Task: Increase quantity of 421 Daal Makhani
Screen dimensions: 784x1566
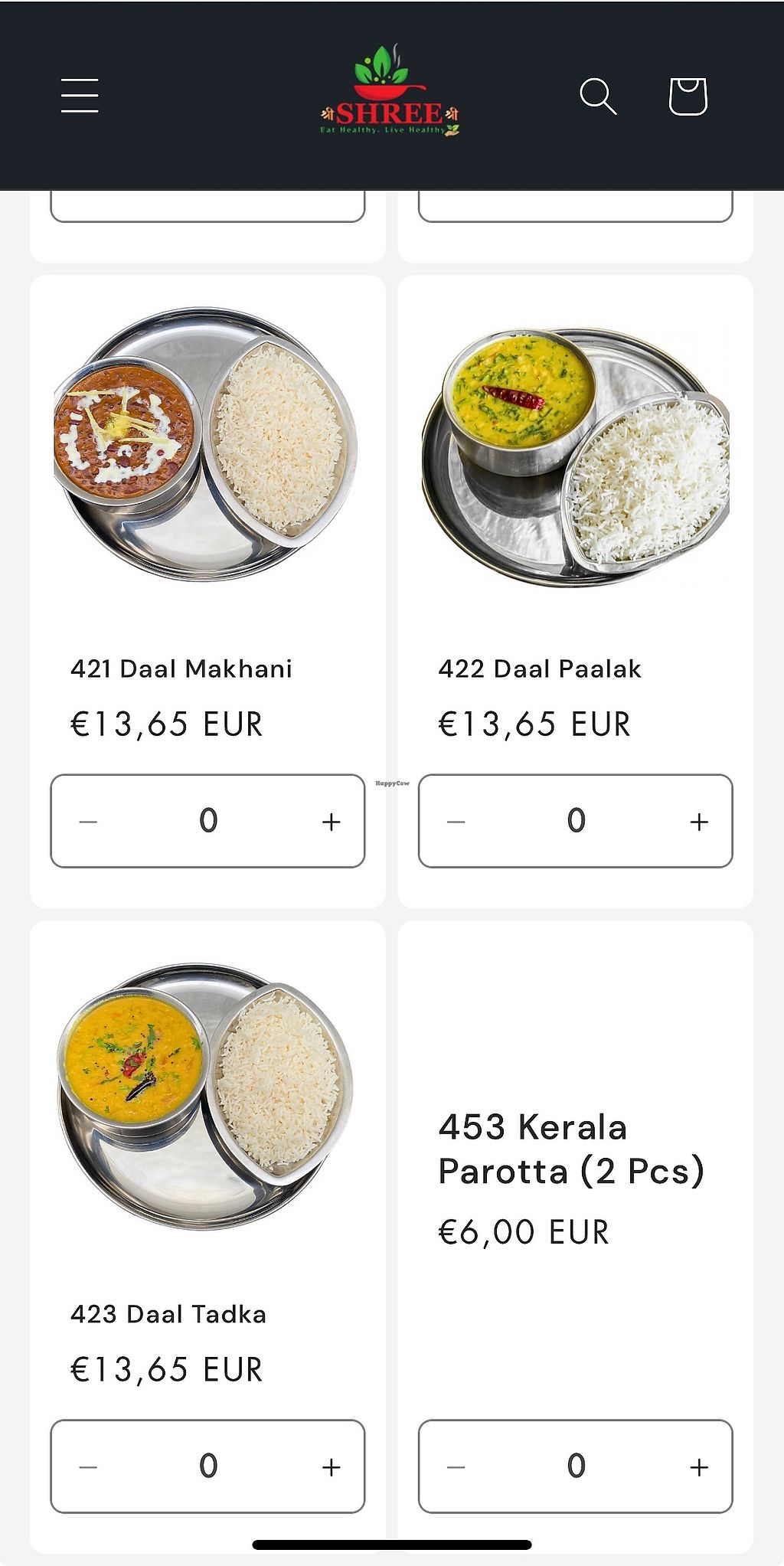Action: 331,822
